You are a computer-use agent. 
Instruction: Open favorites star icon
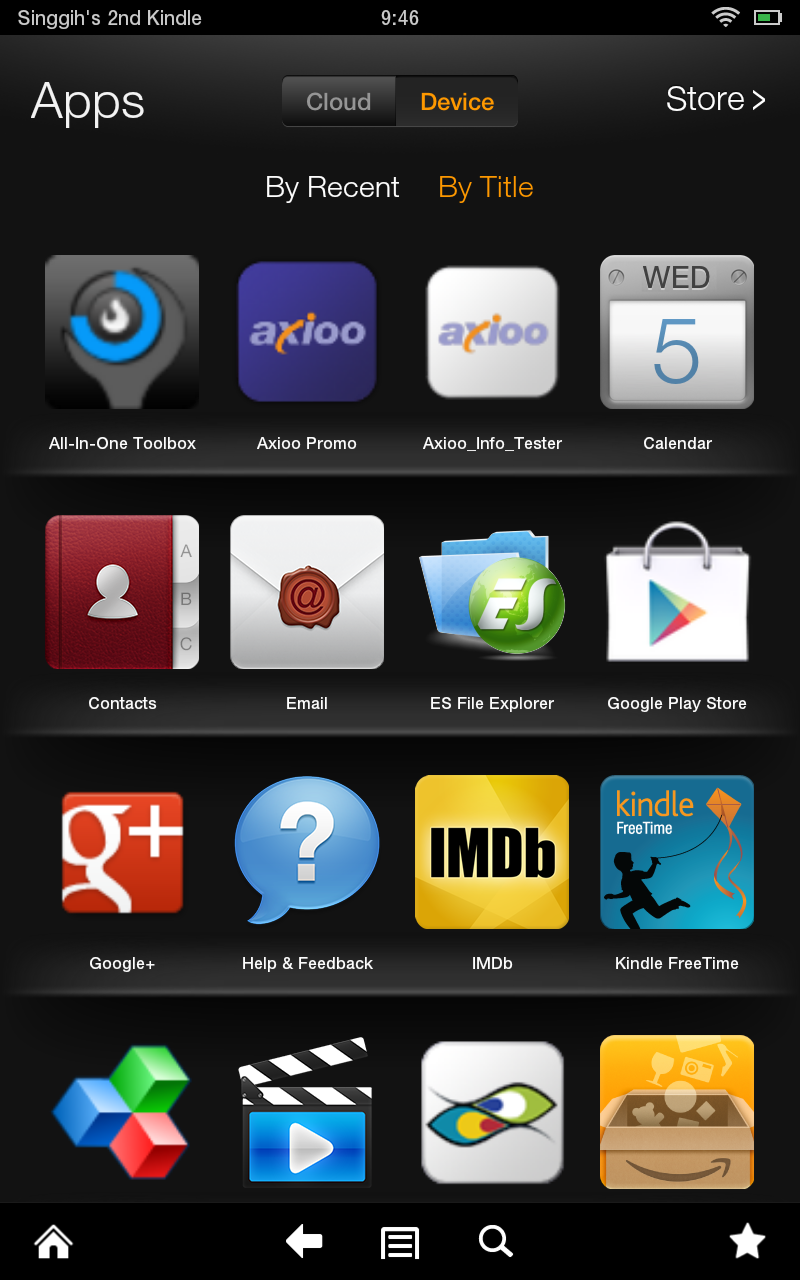click(747, 1242)
